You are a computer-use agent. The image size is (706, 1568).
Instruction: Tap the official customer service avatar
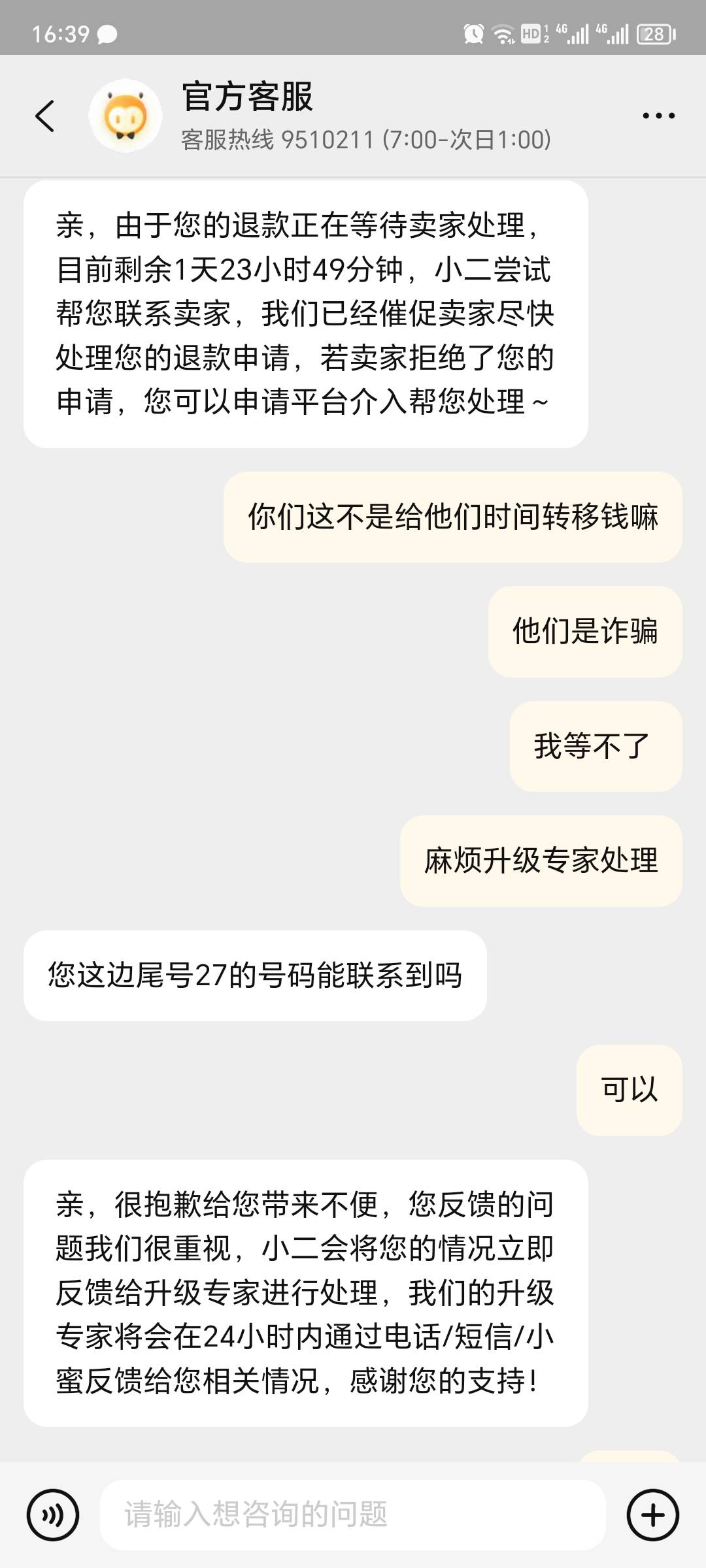tap(126, 116)
